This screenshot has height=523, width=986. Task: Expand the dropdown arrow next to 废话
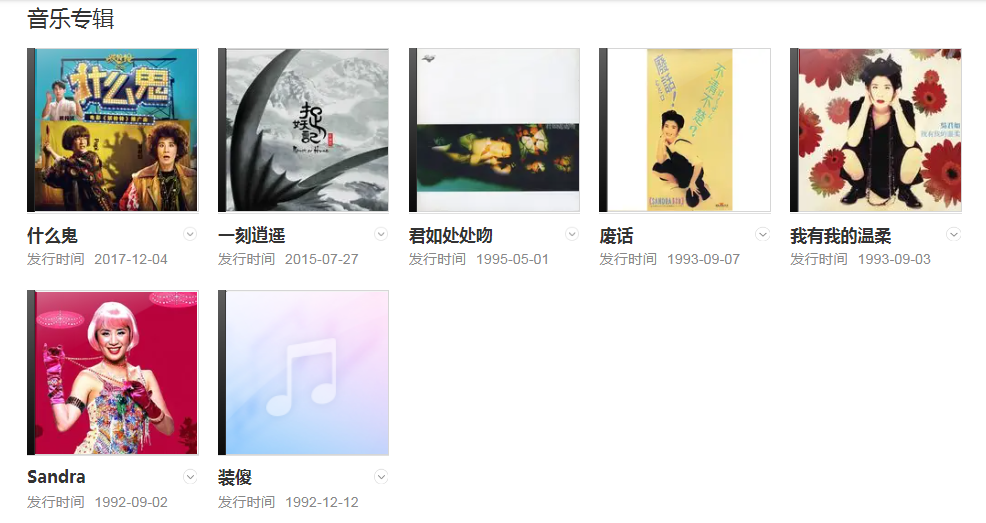click(763, 234)
